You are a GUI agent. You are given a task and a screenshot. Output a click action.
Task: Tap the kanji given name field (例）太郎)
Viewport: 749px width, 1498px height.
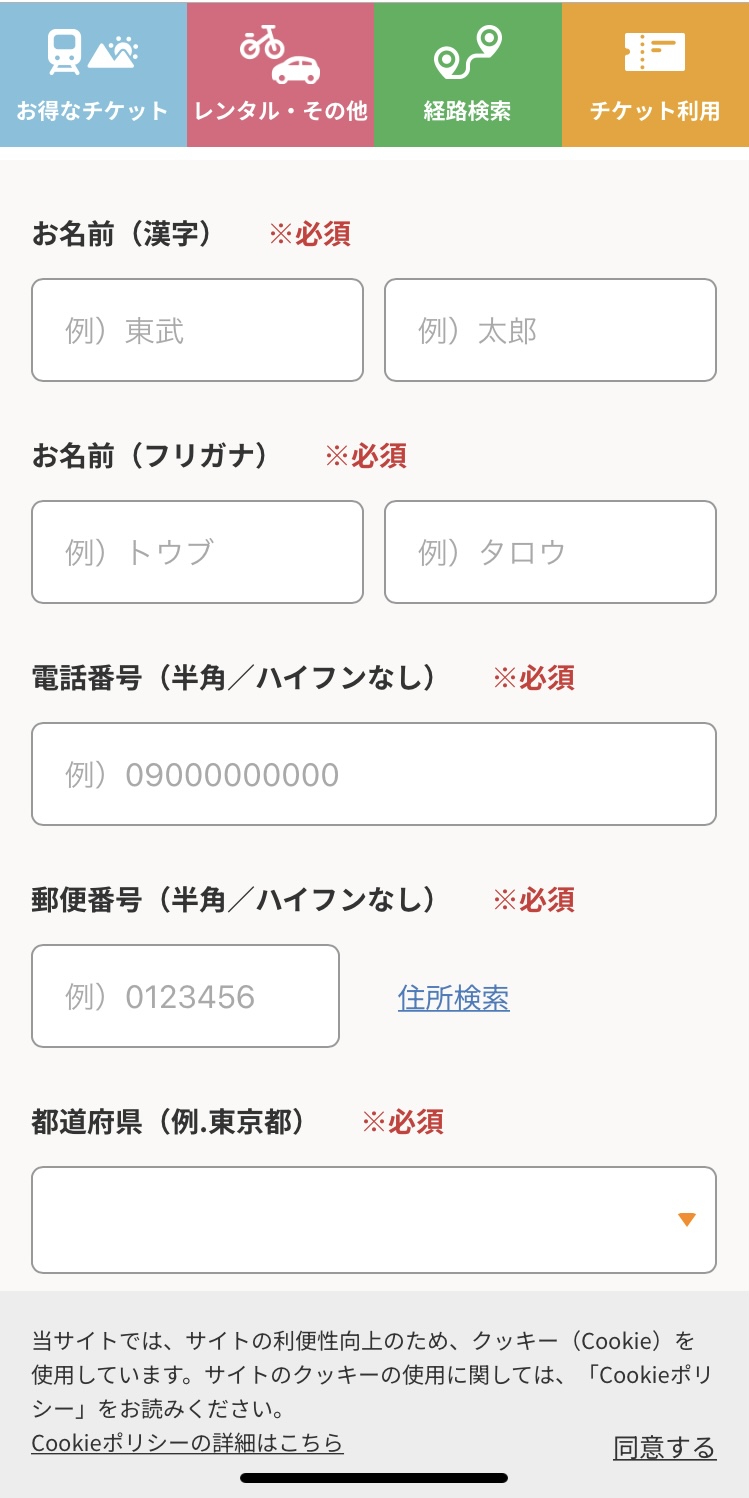tap(550, 330)
